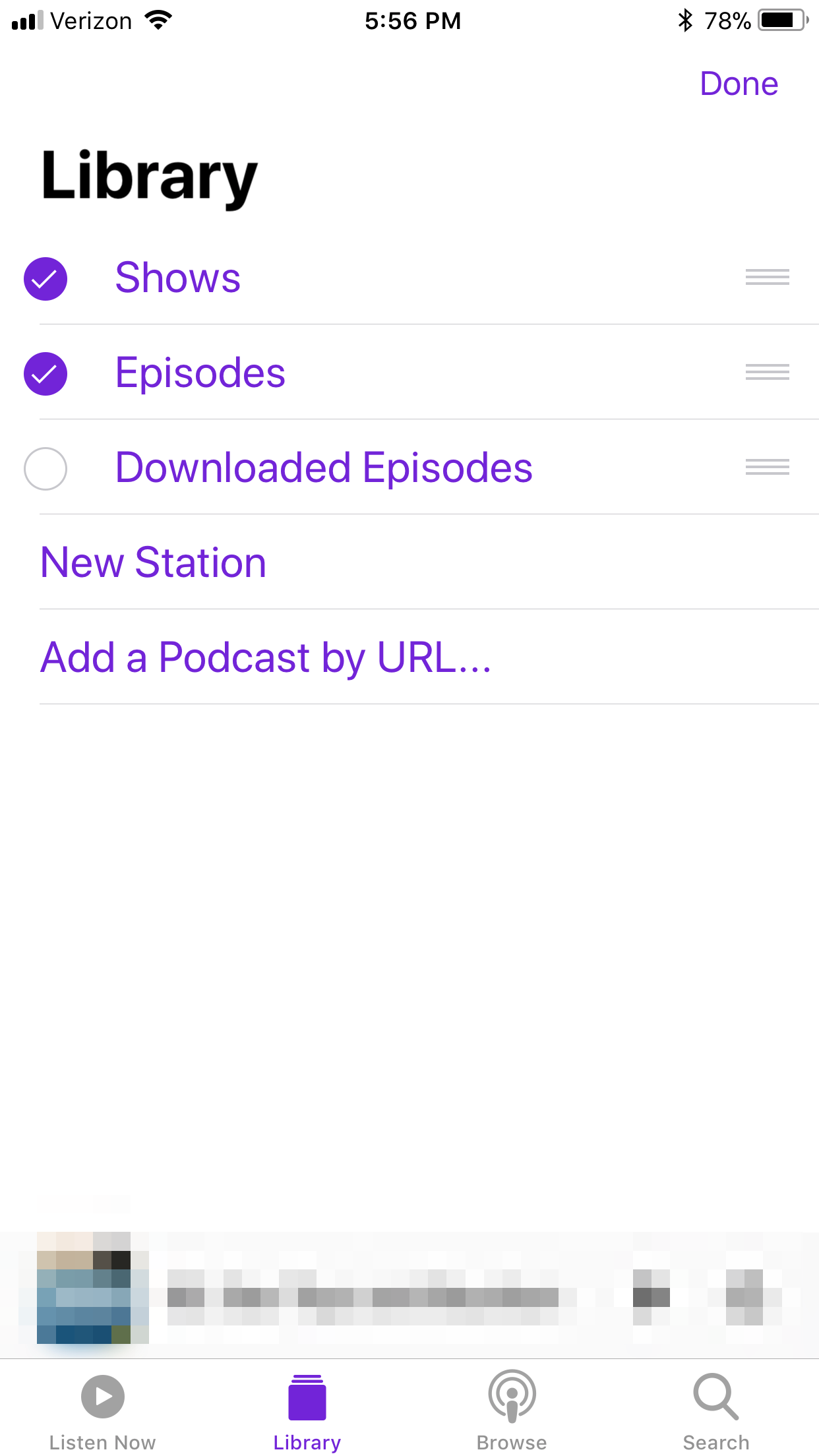This screenshot has height=1456, width=819.
Task: Disable the Episodes checkmark
Action: (x=45, y=374)
